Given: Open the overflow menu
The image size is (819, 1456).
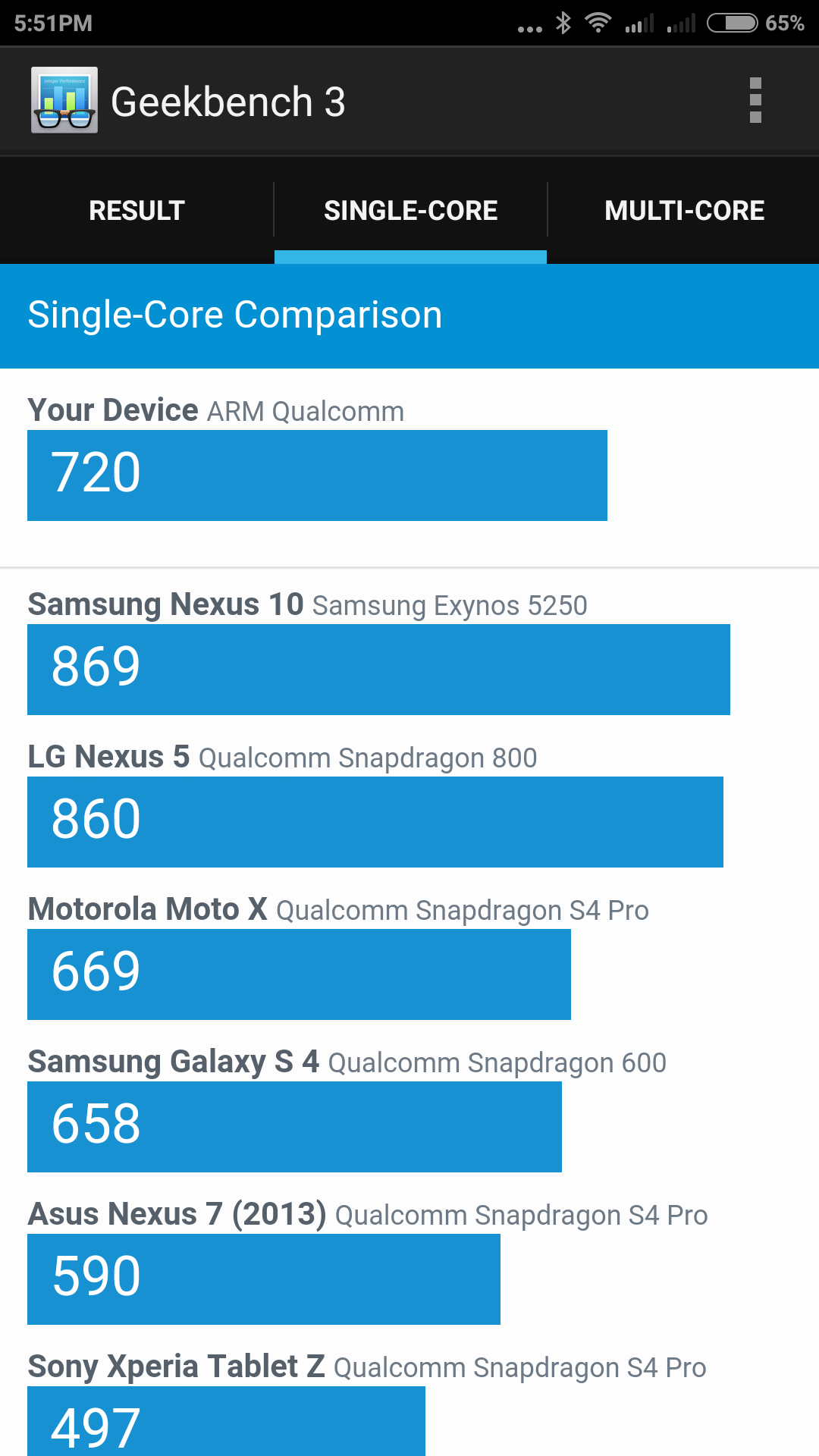Looking at the screenshot, I should click(755, 100).
